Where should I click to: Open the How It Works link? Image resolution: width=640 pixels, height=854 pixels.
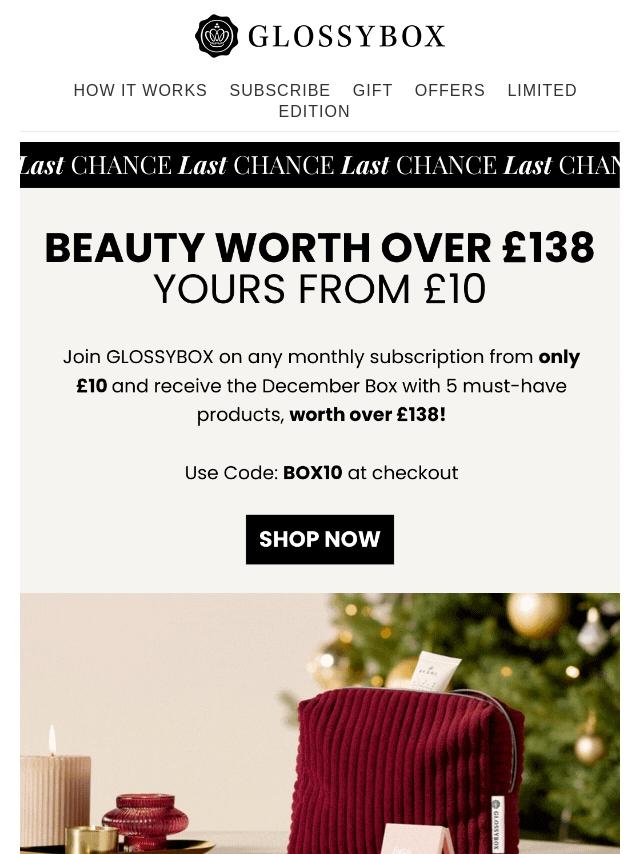click(x=140, y=90)
